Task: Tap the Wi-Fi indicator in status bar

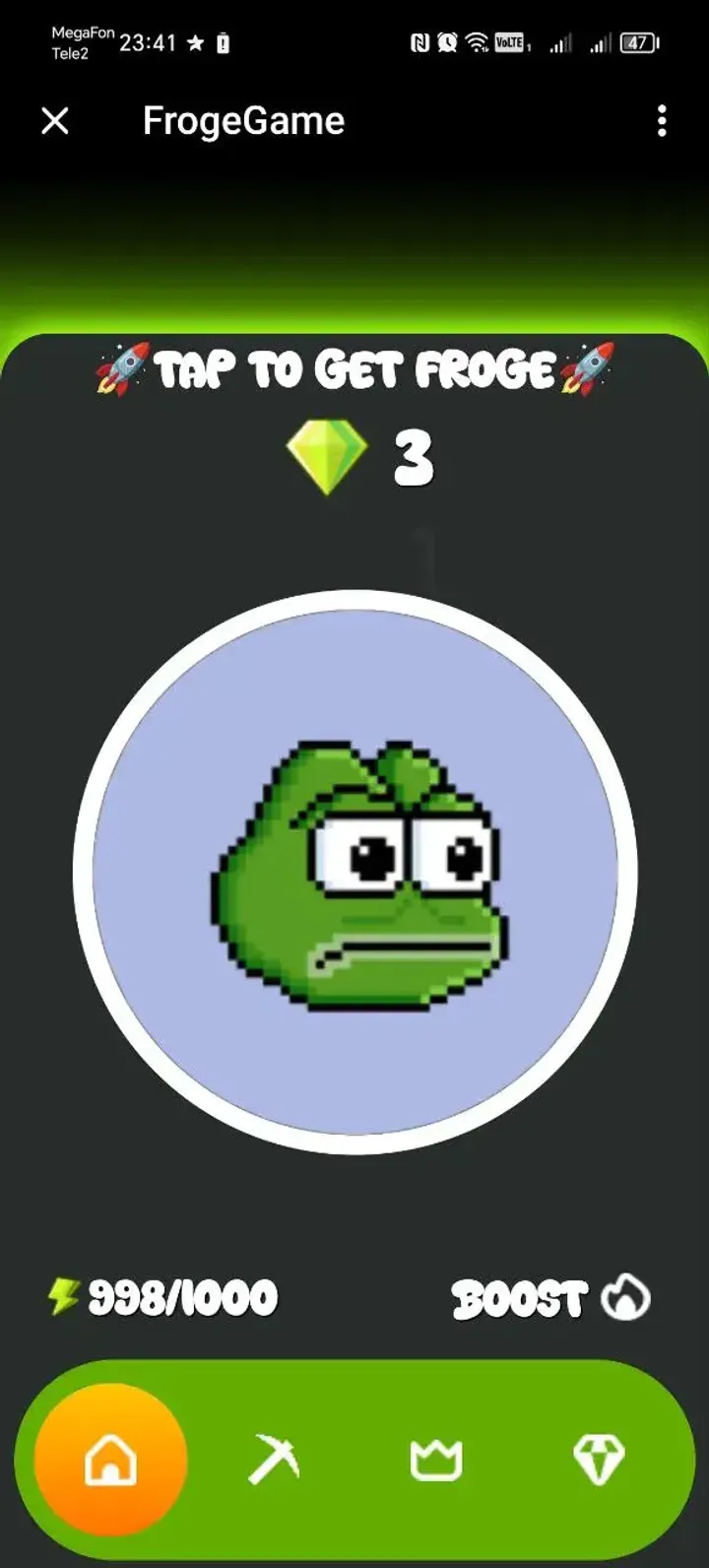Action: coord(479,43)
